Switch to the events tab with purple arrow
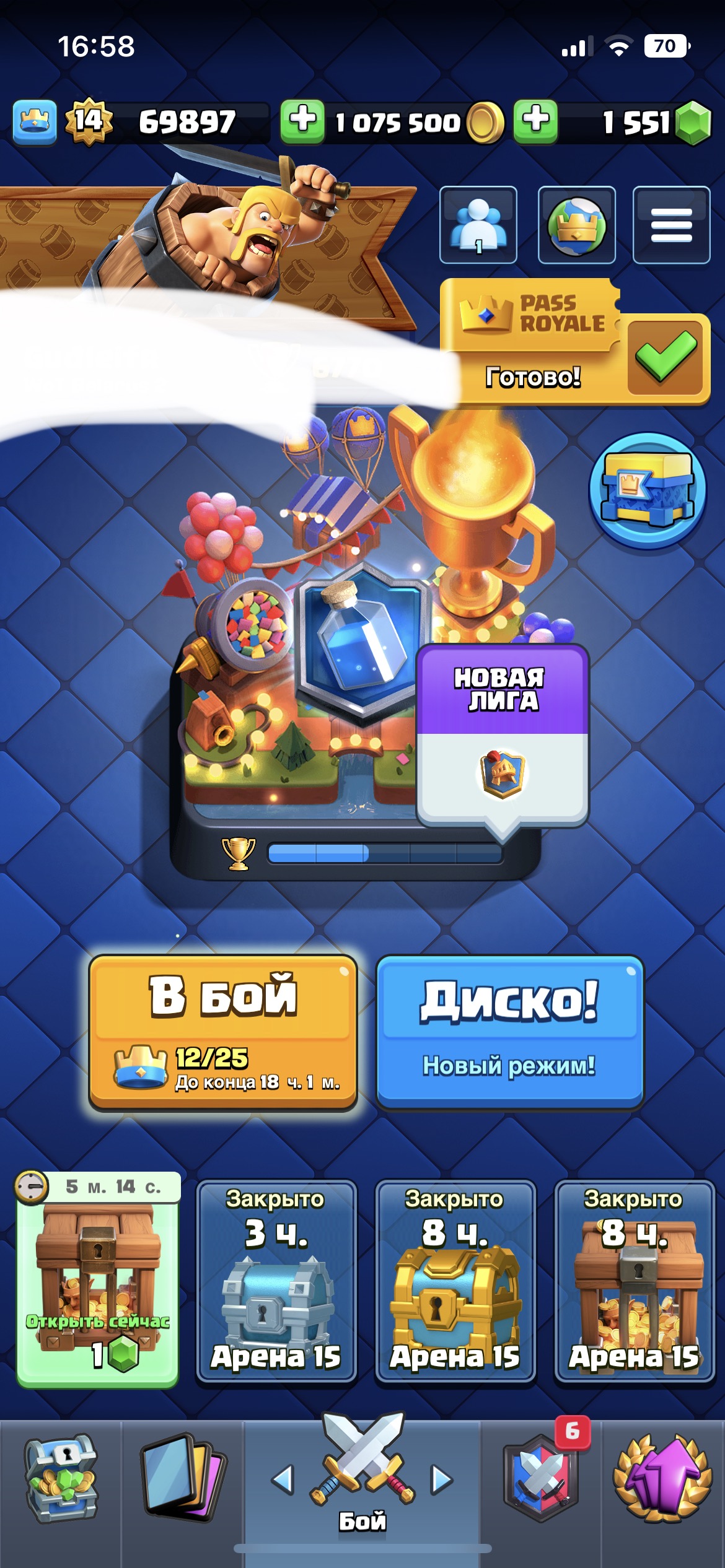The height and width of the screenshot is (1568, 725). pyautogui.click(x=663, y=1479)
